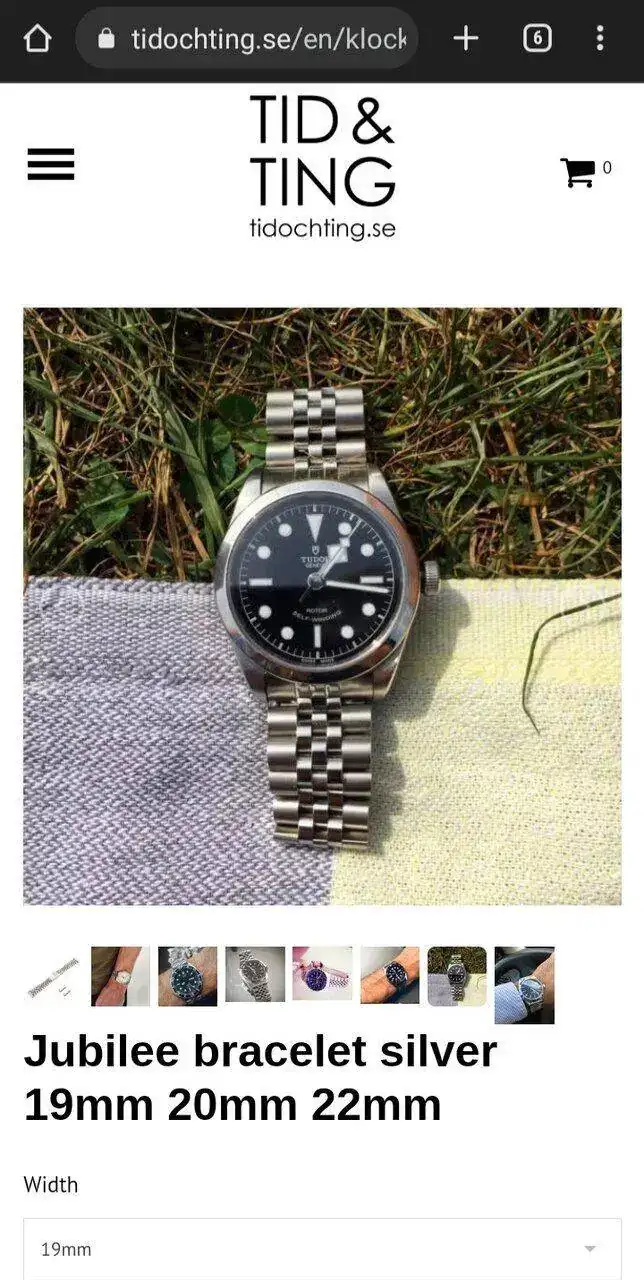Go to the browser home page
The width and height of the screenshot is (644, 1280).
[37, 39]
